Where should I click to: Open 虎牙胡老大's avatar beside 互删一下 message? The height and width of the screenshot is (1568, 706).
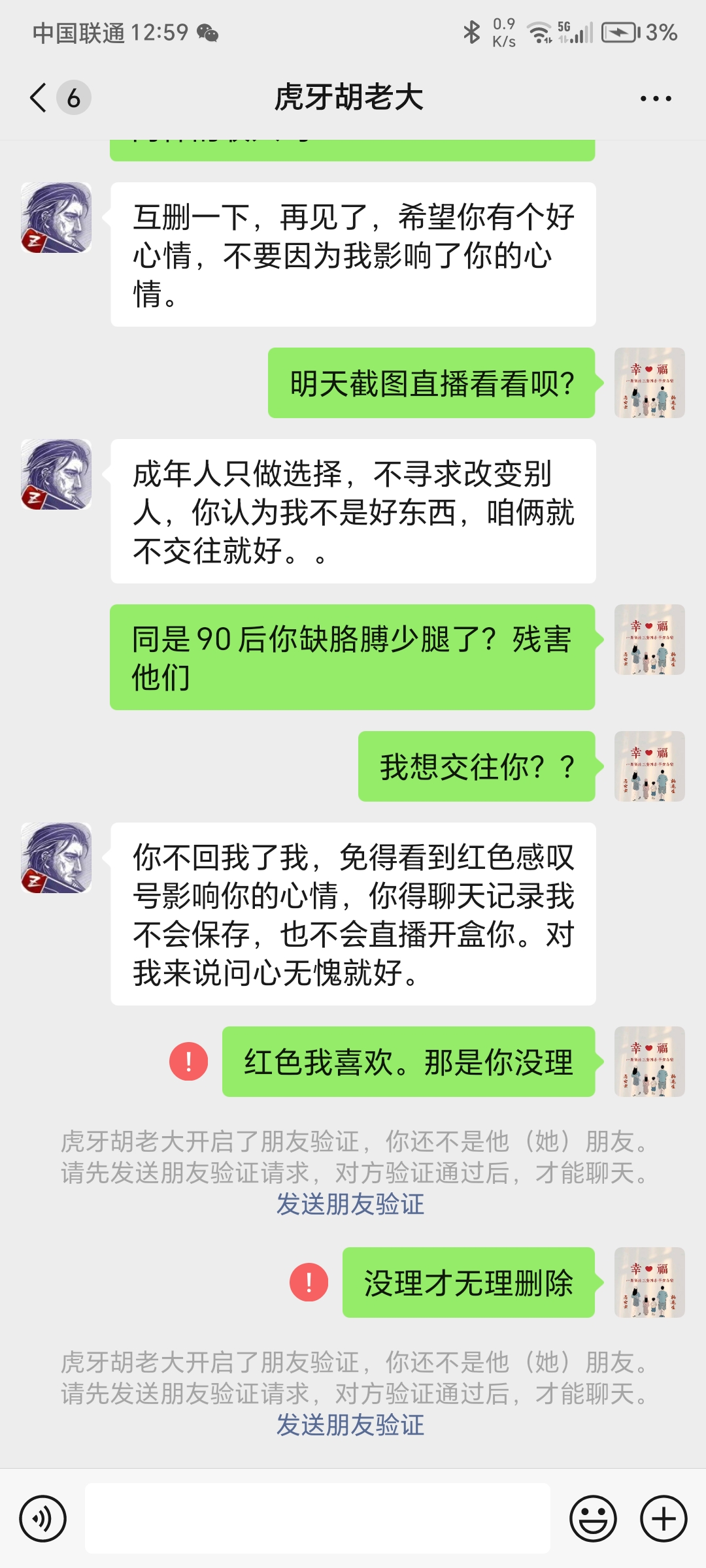[56, 218]
